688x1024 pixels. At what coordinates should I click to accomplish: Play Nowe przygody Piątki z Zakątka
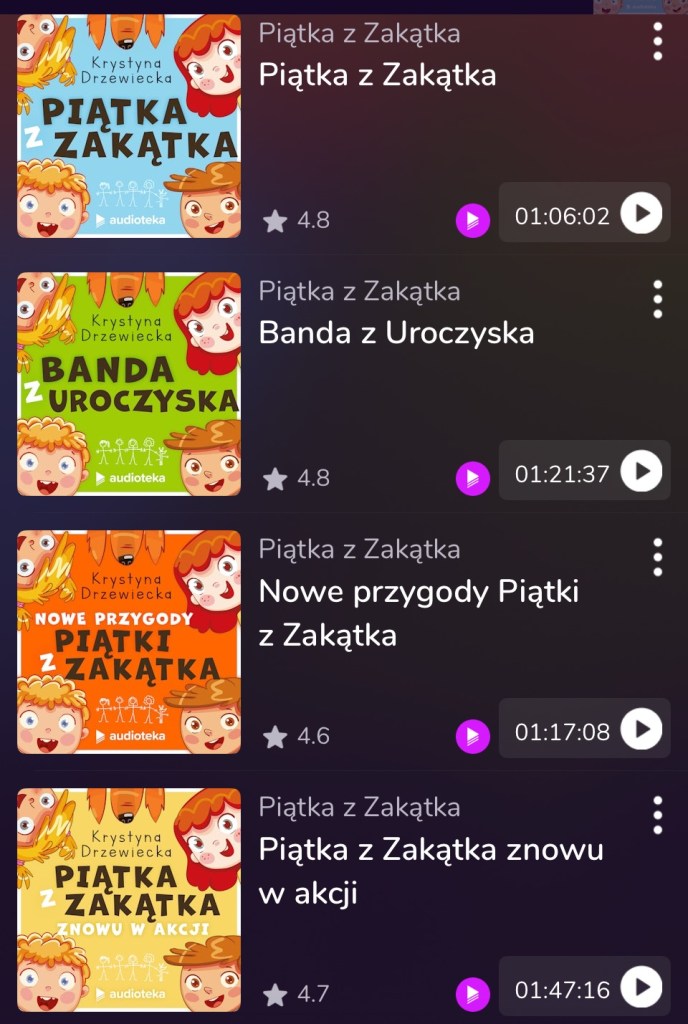[x=641, y=729]
